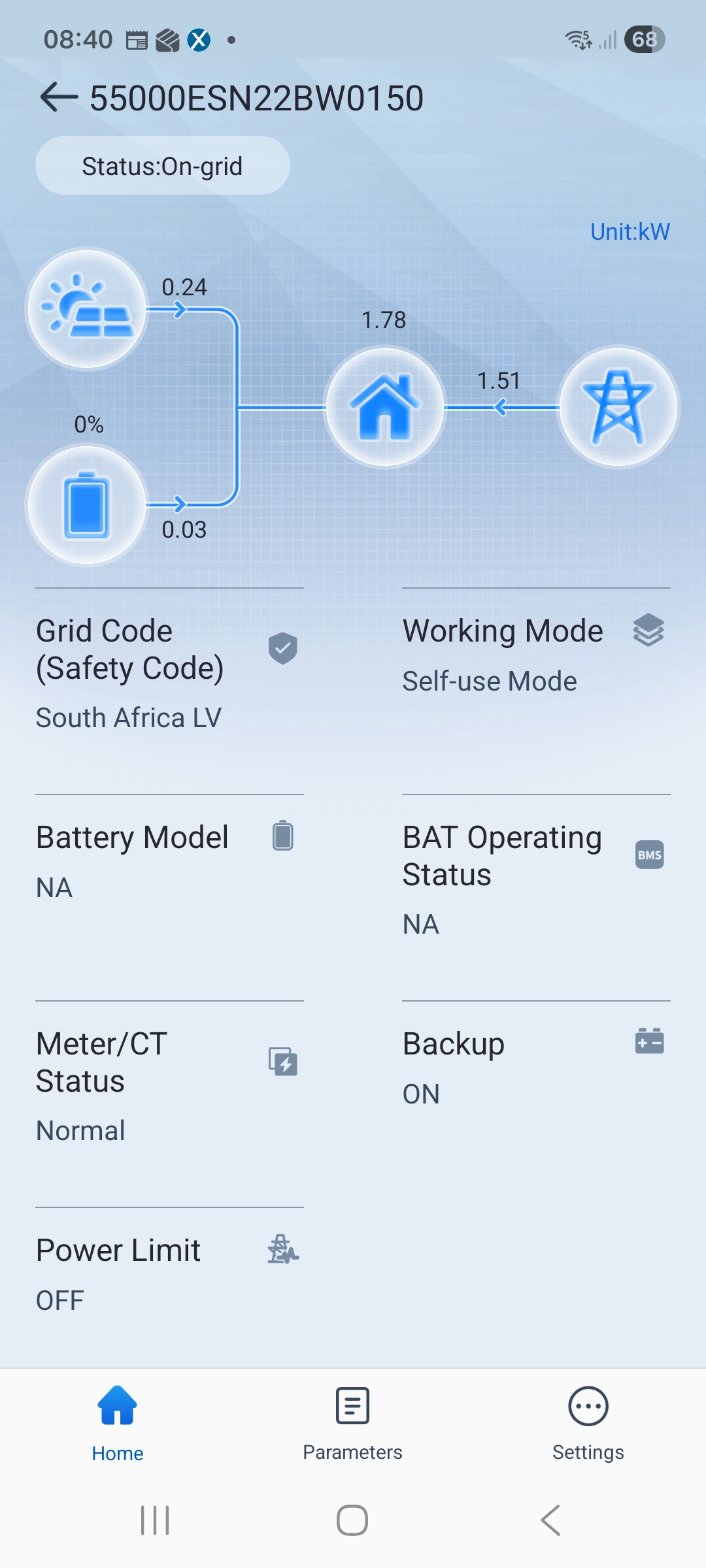Open recent apps from navigation bar

click(x=155, y=1520)
